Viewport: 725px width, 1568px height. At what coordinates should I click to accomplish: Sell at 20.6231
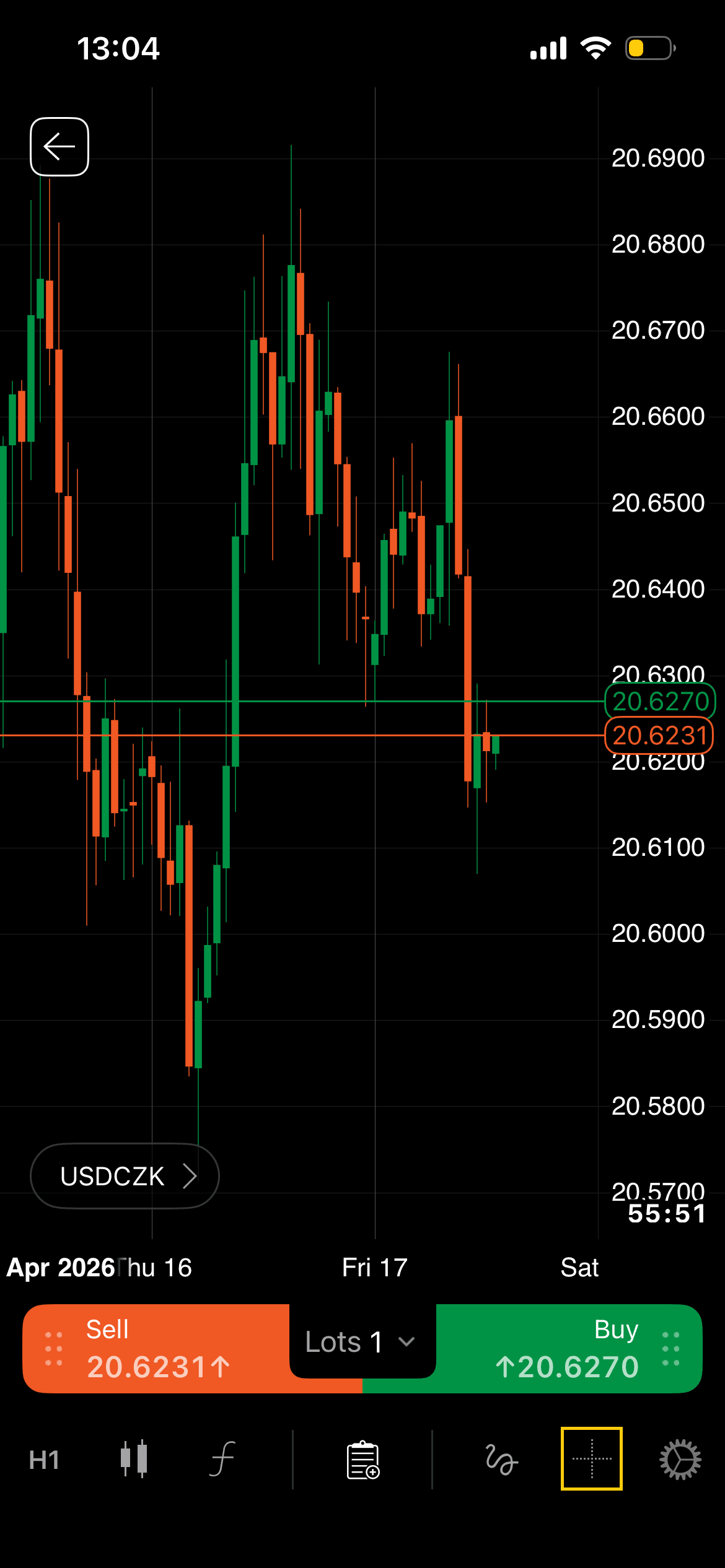tap(156, 1349)
